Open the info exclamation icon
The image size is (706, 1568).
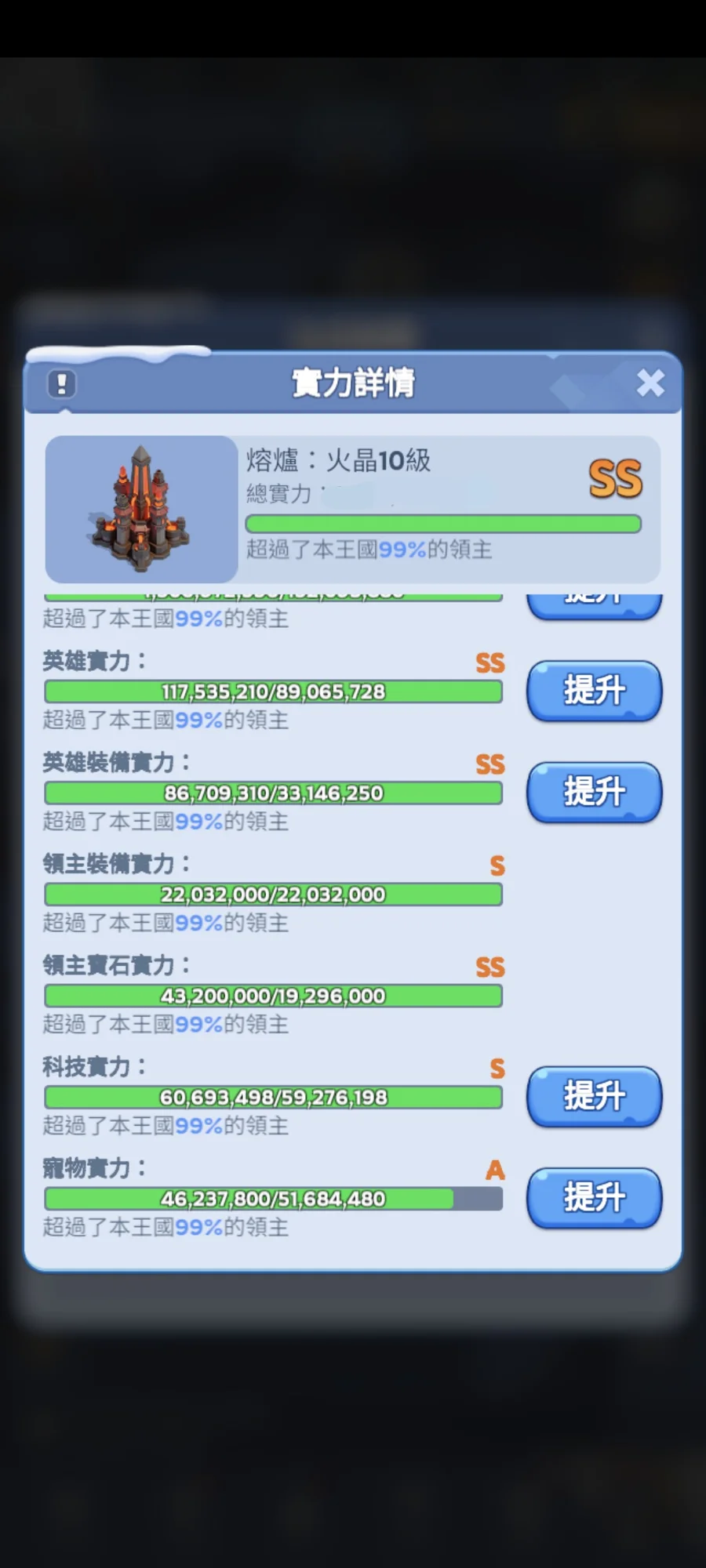[61, 384]
